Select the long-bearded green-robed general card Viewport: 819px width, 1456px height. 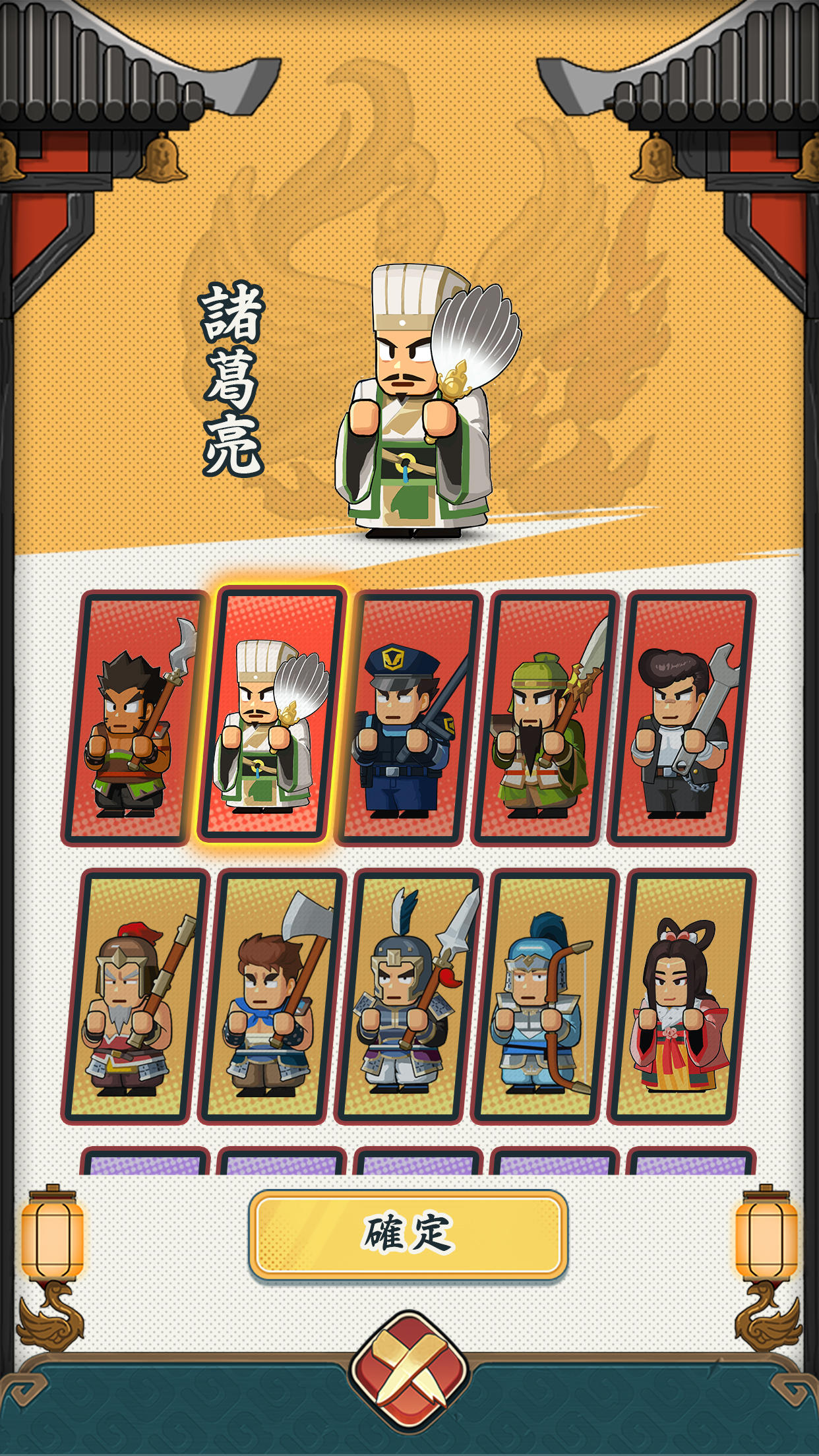tap(545, 719)
